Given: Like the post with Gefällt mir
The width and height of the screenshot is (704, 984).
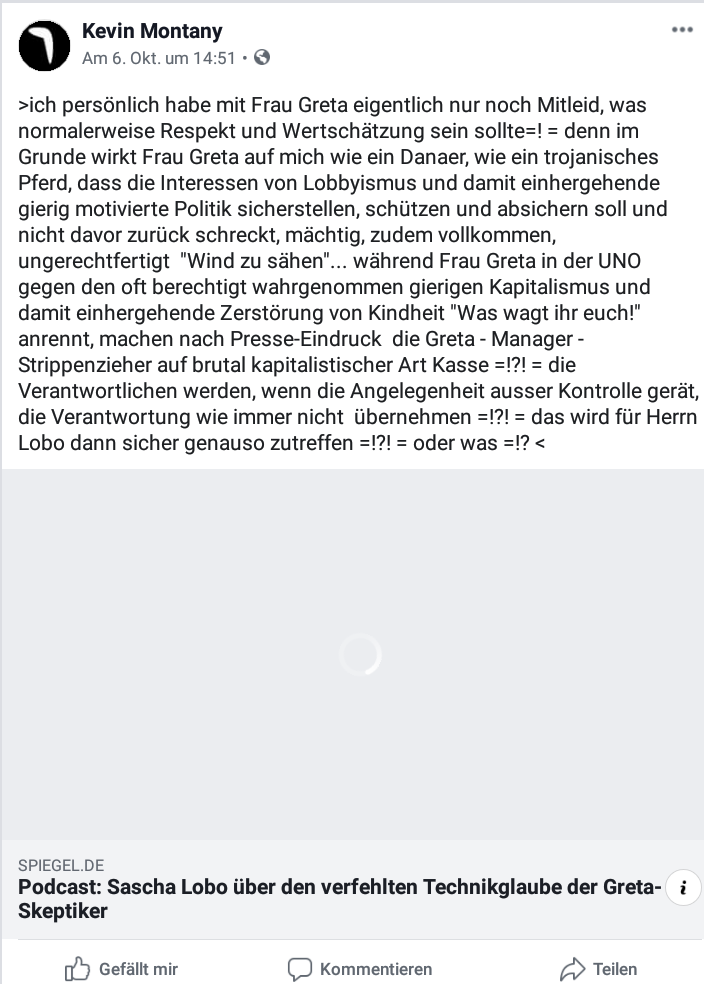Looking at the screenshot, I should [121, 968].
